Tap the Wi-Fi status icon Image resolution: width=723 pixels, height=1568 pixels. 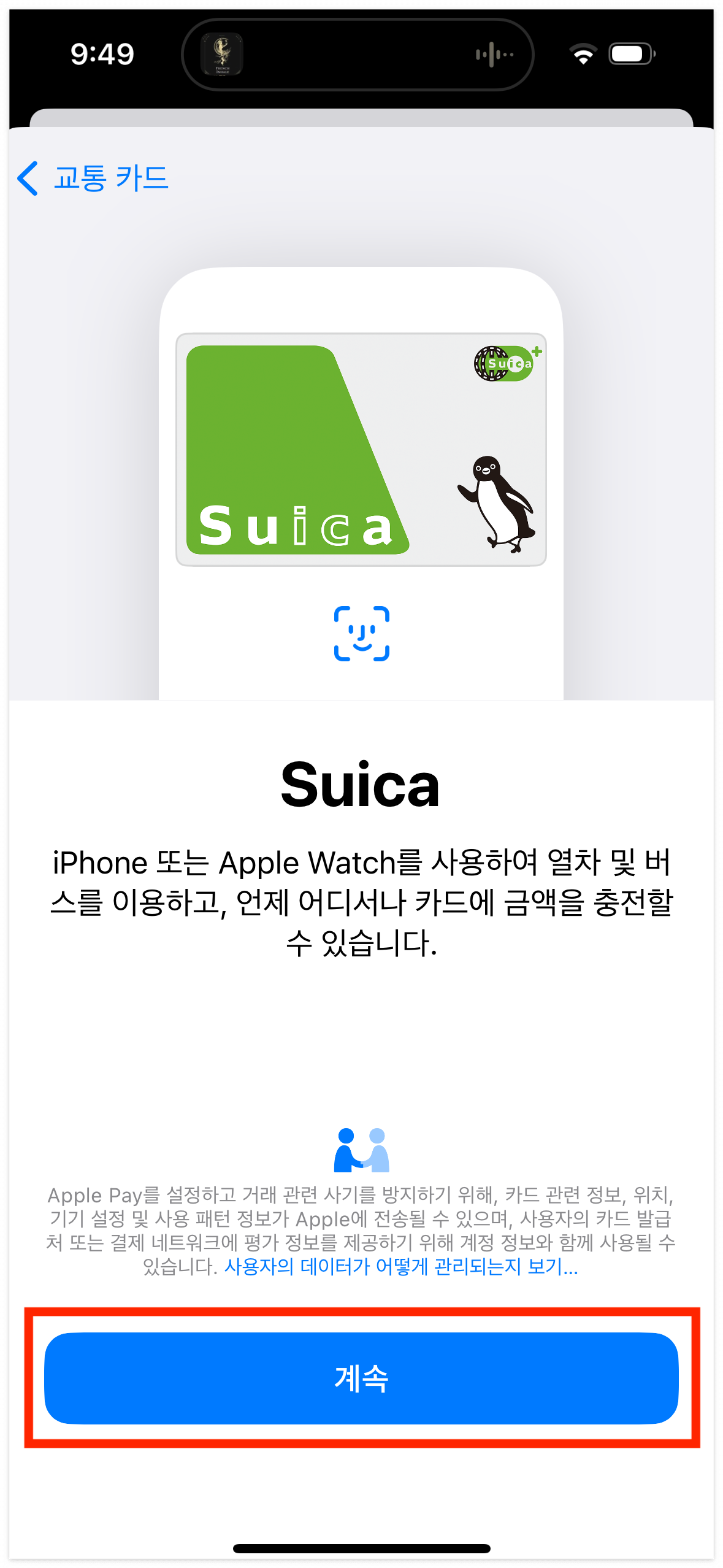pos(583,54)
